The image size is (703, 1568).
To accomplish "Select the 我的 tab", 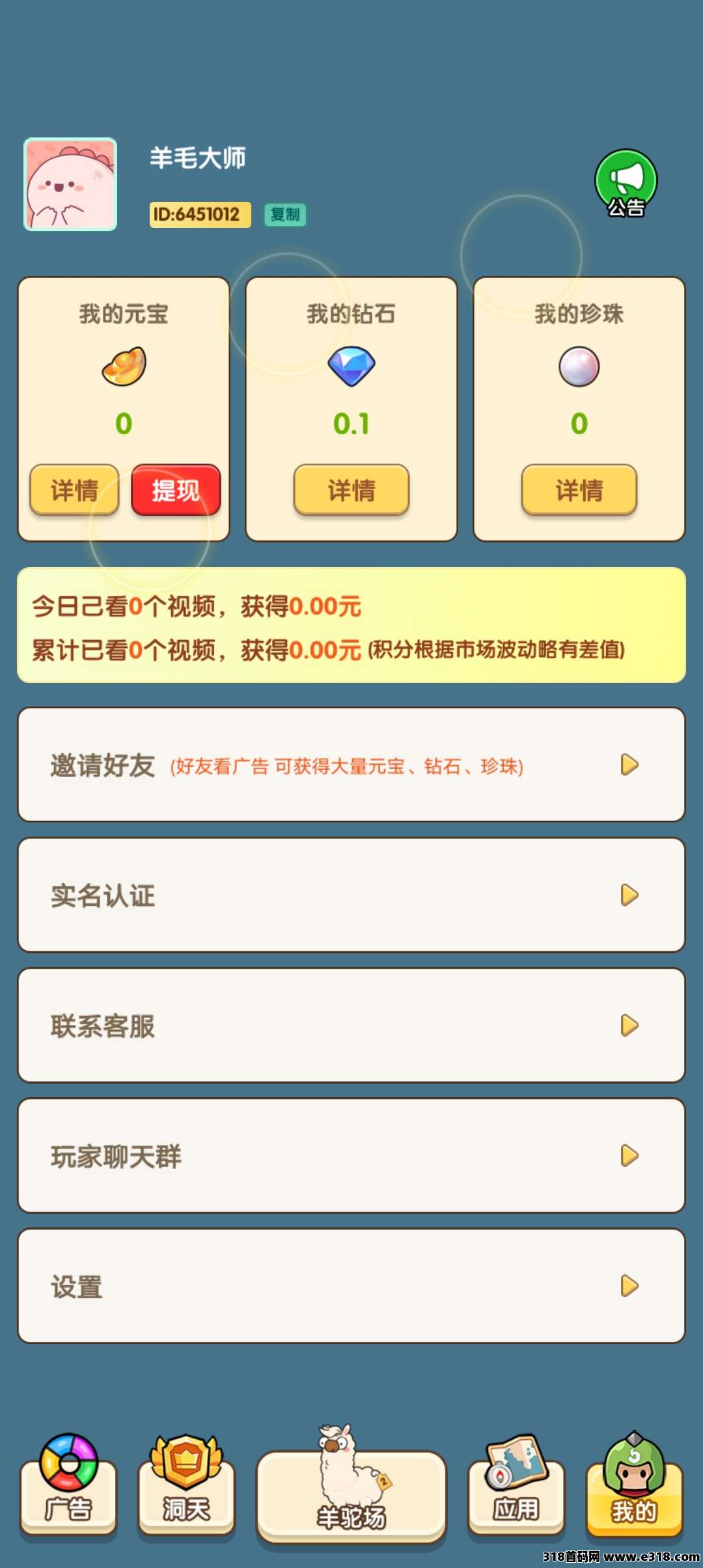I will [x=635, y=1491].
